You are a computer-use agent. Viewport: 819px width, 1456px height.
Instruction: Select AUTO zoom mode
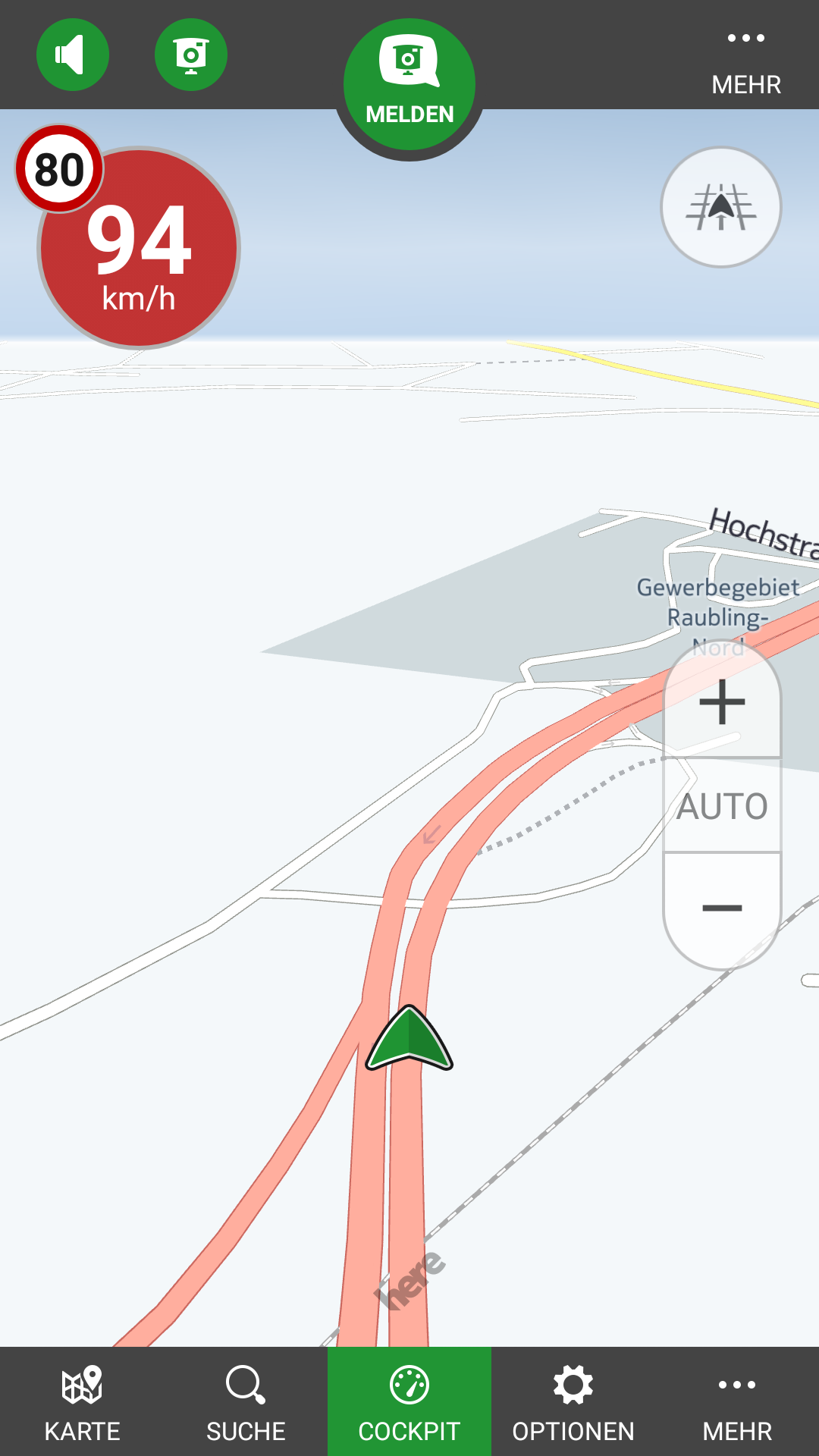(x=722, y=805)
